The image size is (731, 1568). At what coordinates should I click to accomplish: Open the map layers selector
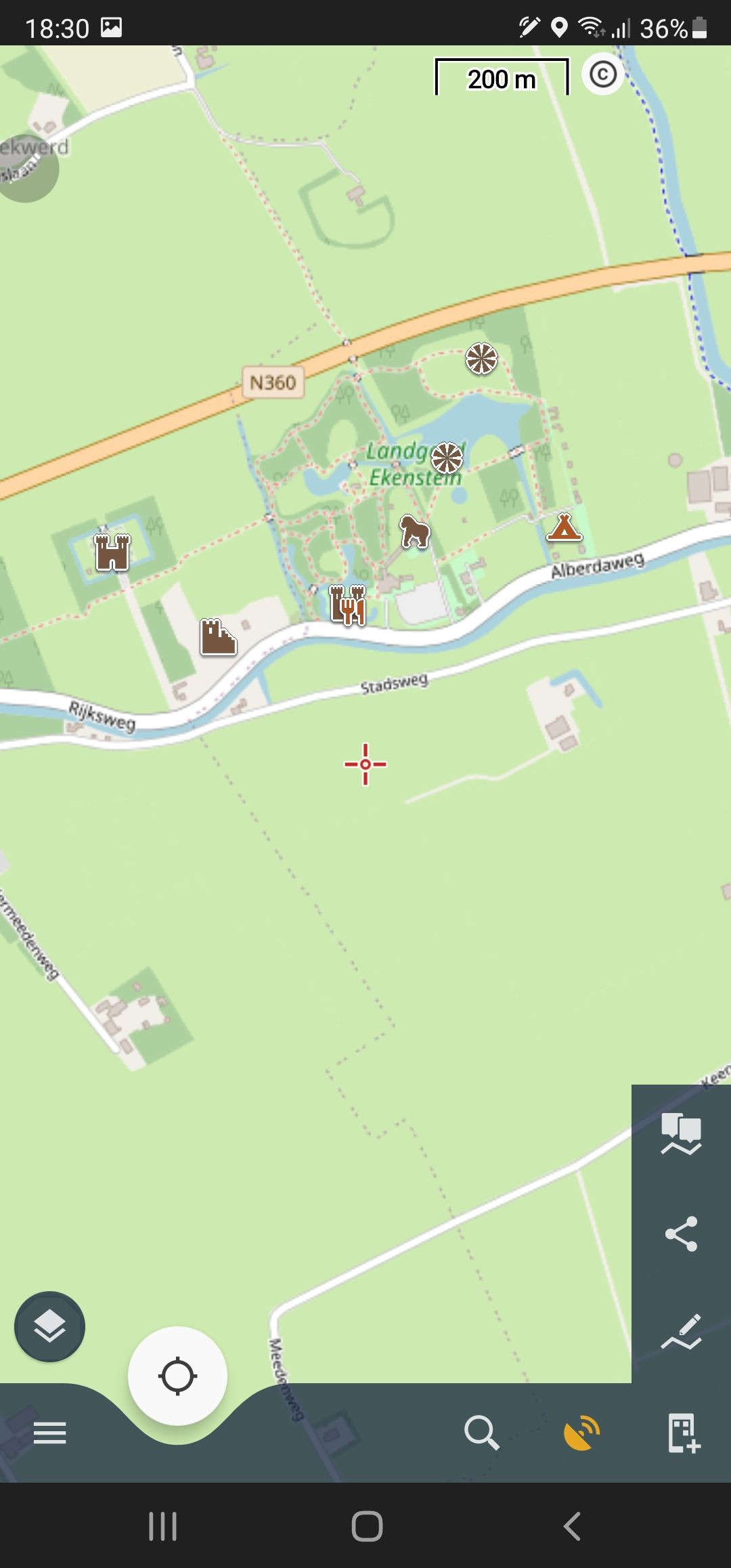click(x=49, y=1327)
